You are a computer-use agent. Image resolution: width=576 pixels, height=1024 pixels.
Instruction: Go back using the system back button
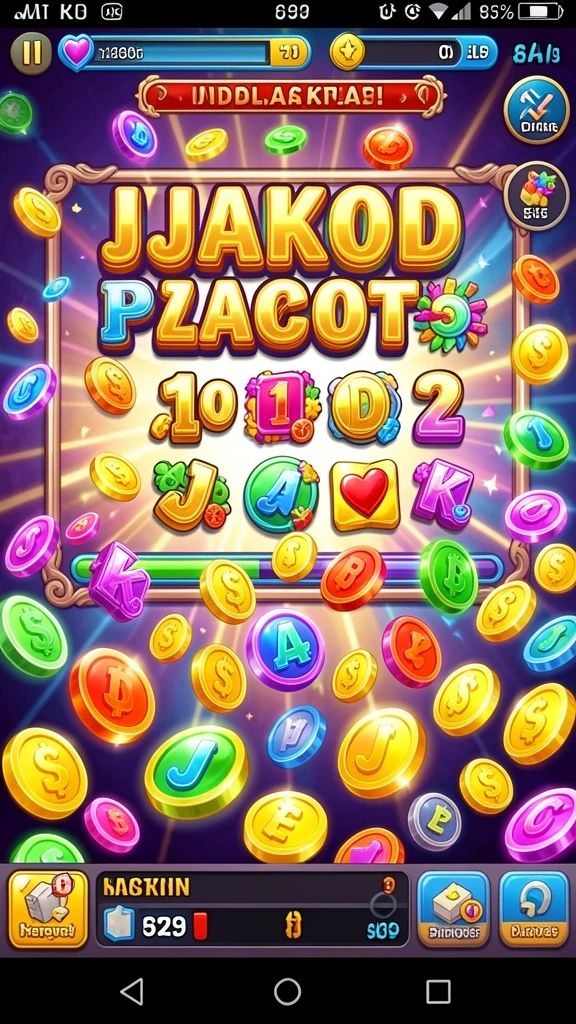tap(133, 991)
